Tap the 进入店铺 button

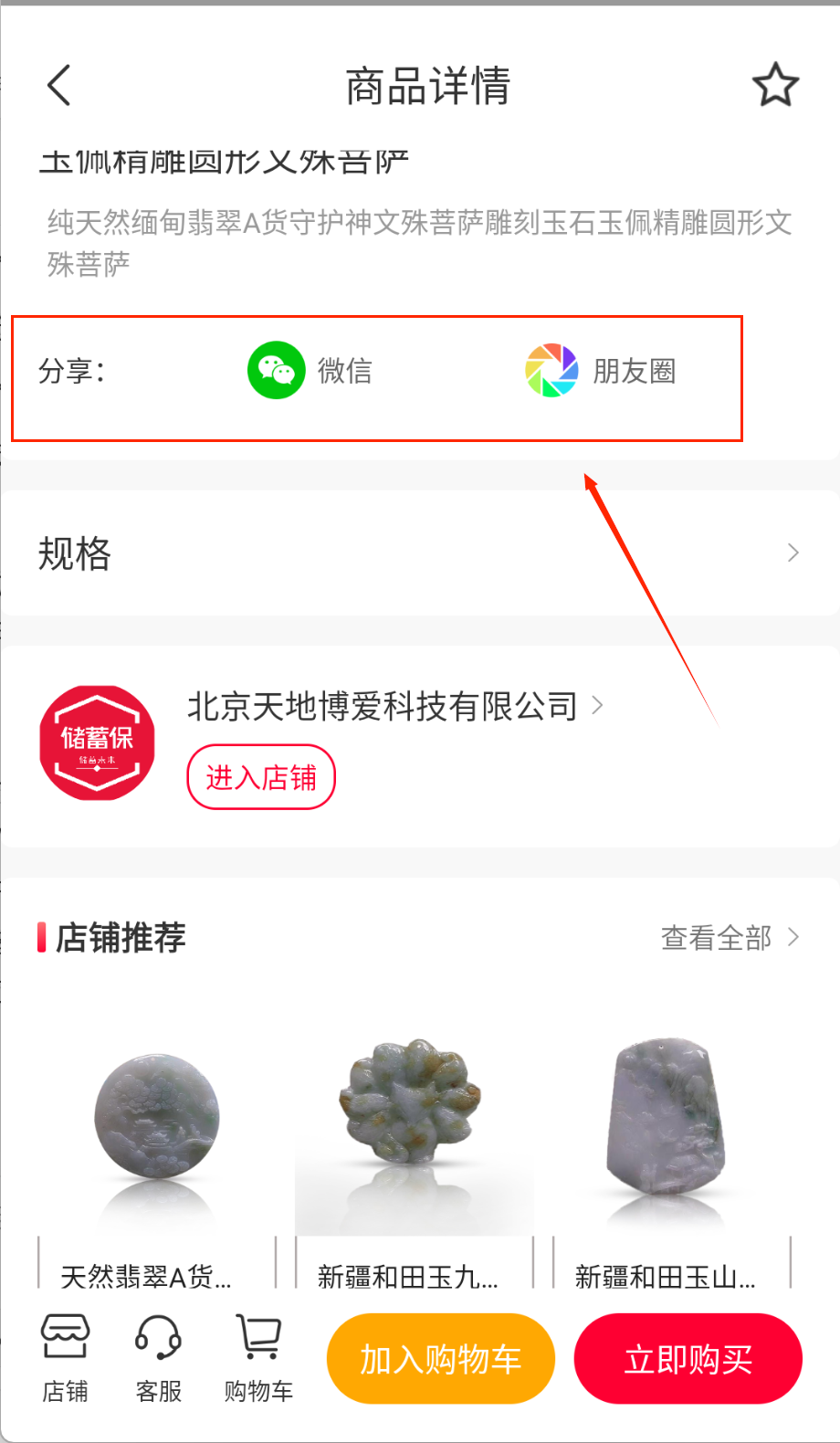pyautogui.click(x=261, y=777)
